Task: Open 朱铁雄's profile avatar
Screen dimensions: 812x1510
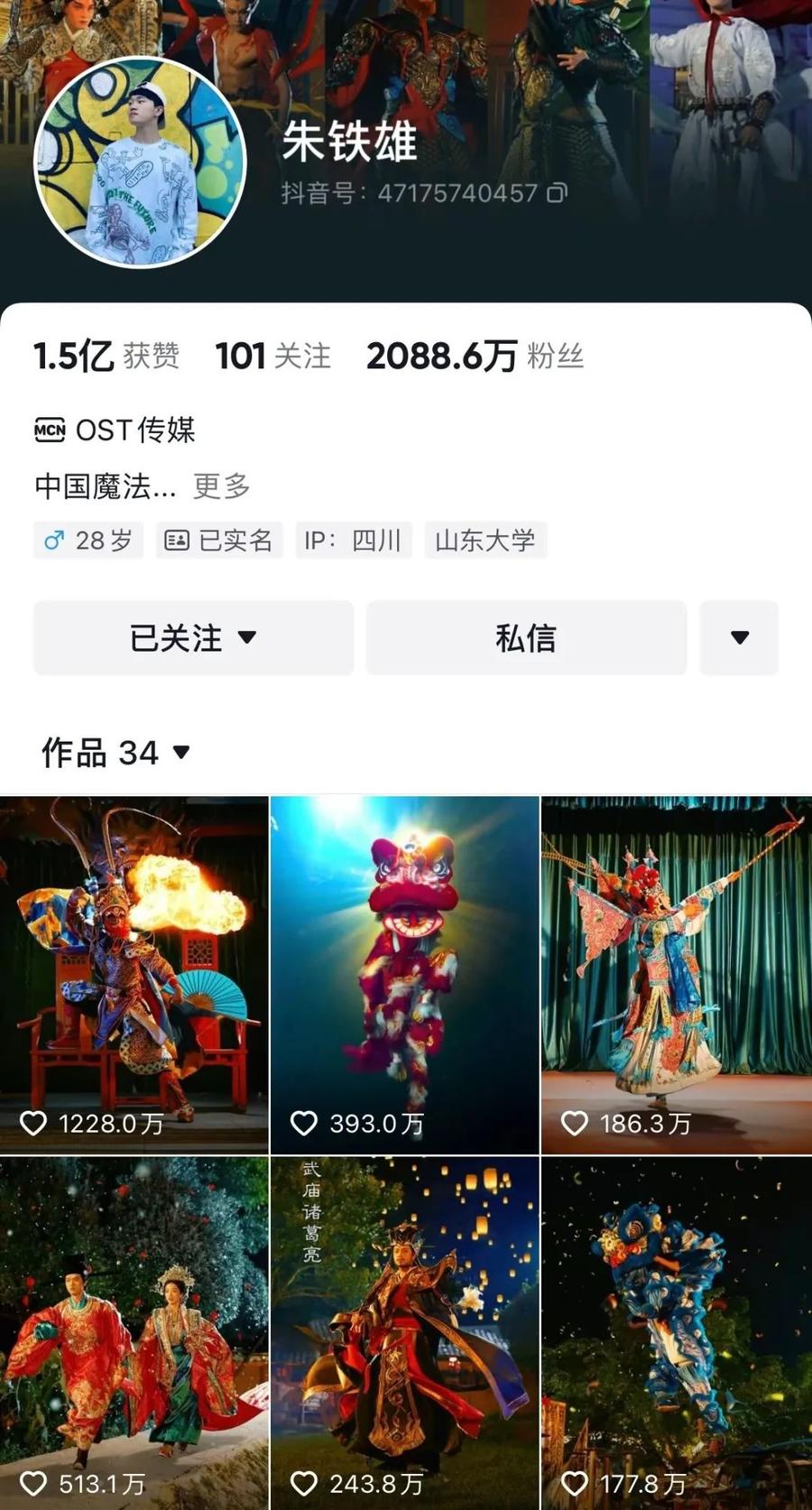Action: point(140,162)
